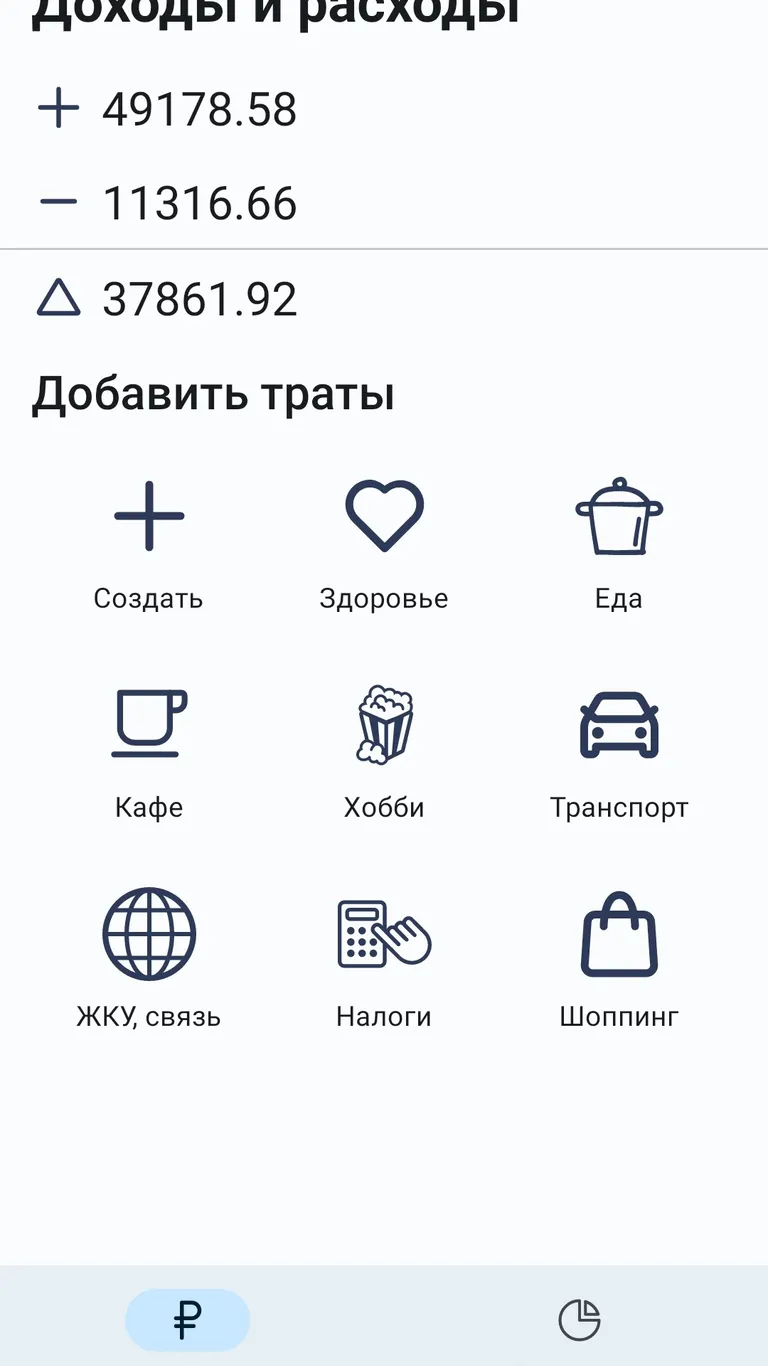Tap the Создать label
Image resolution: width=768 pixels, height=1366 pixels.
(148, 598)
